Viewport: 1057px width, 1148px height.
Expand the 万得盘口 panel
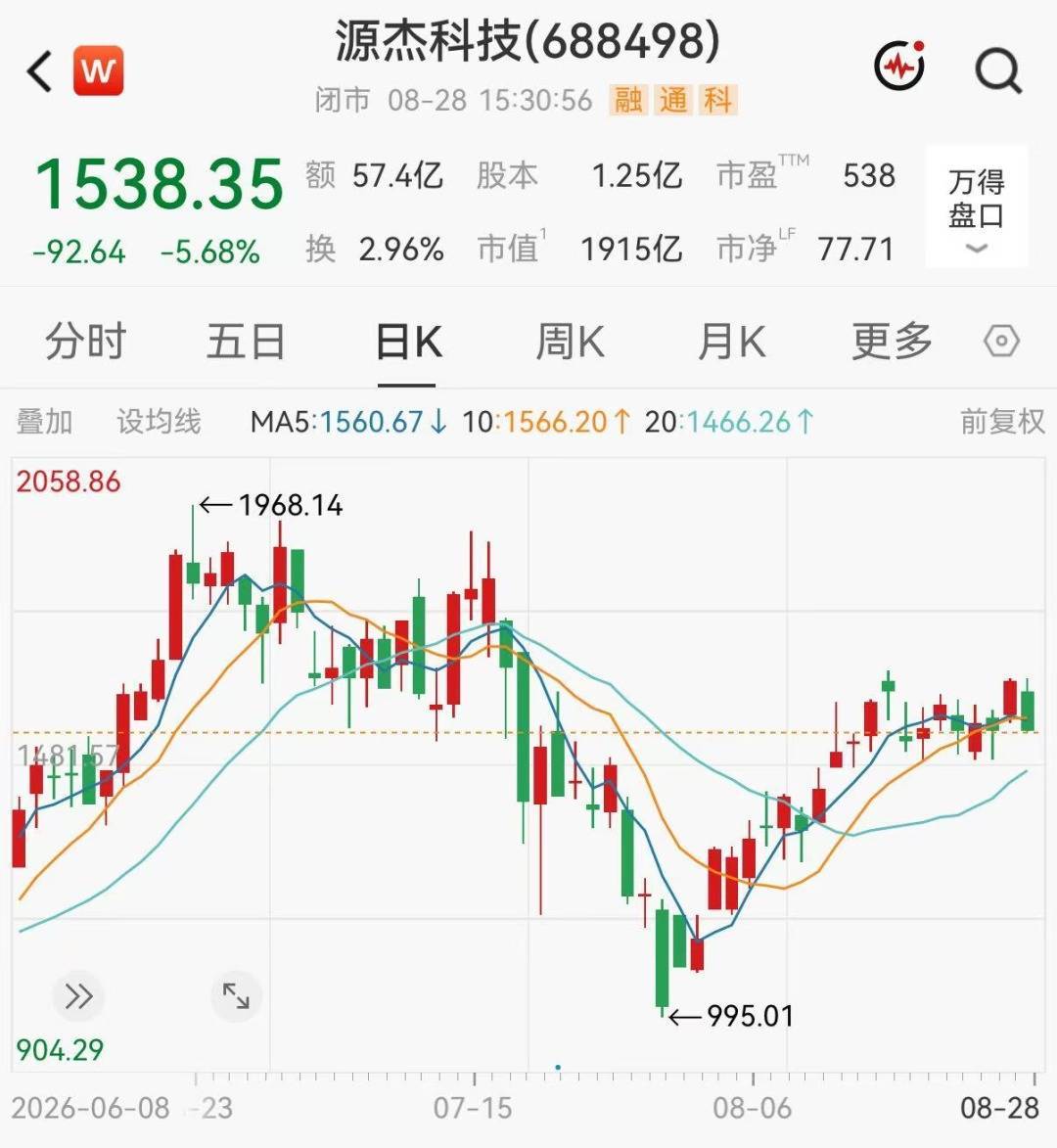click(977, 207)
